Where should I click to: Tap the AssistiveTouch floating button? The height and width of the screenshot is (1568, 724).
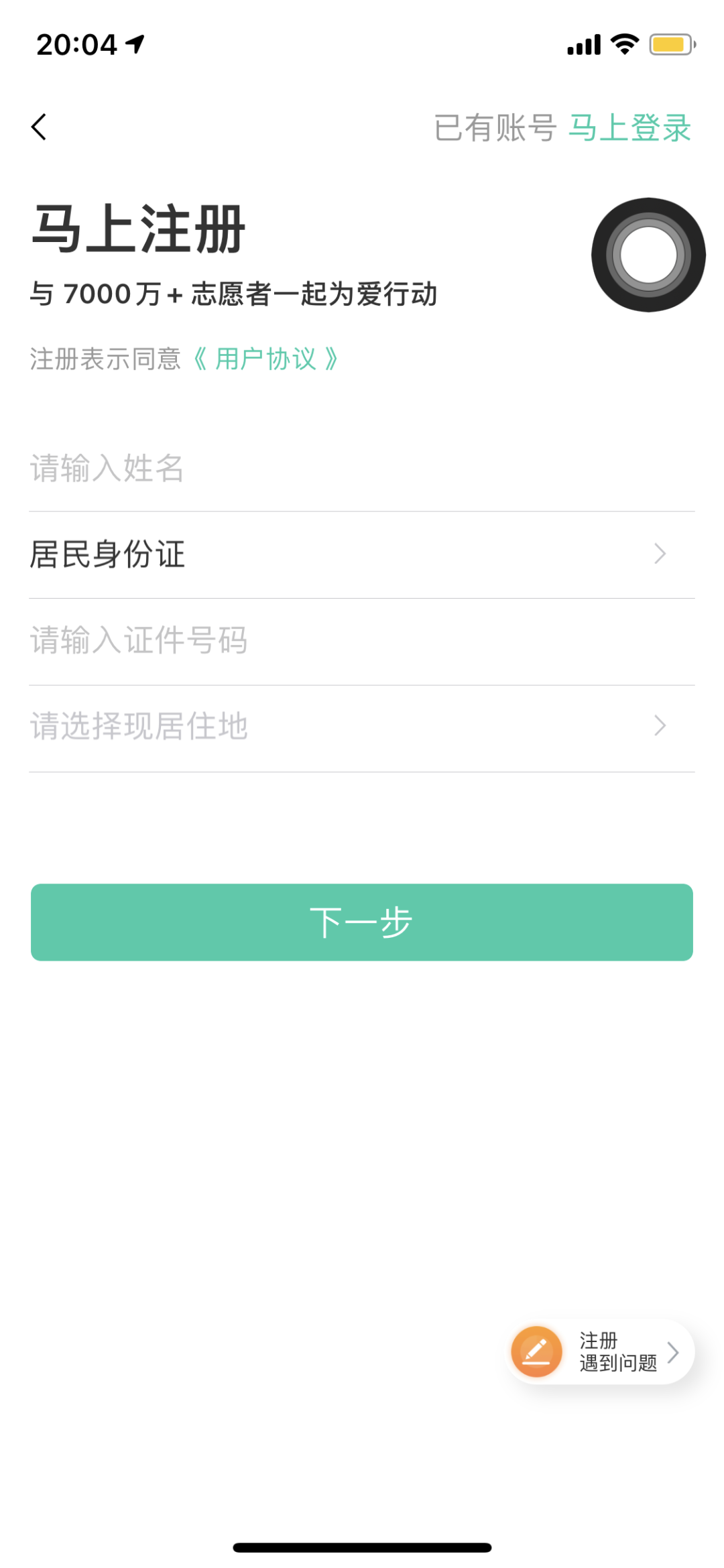[648, 255]
